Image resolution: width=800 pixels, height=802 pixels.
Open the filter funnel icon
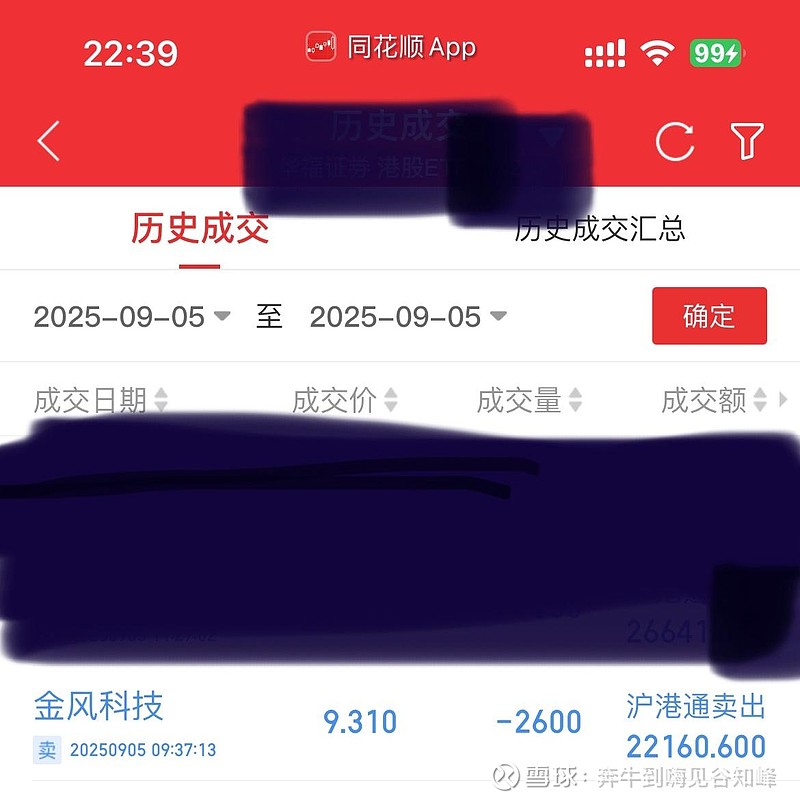pos(748,143)
